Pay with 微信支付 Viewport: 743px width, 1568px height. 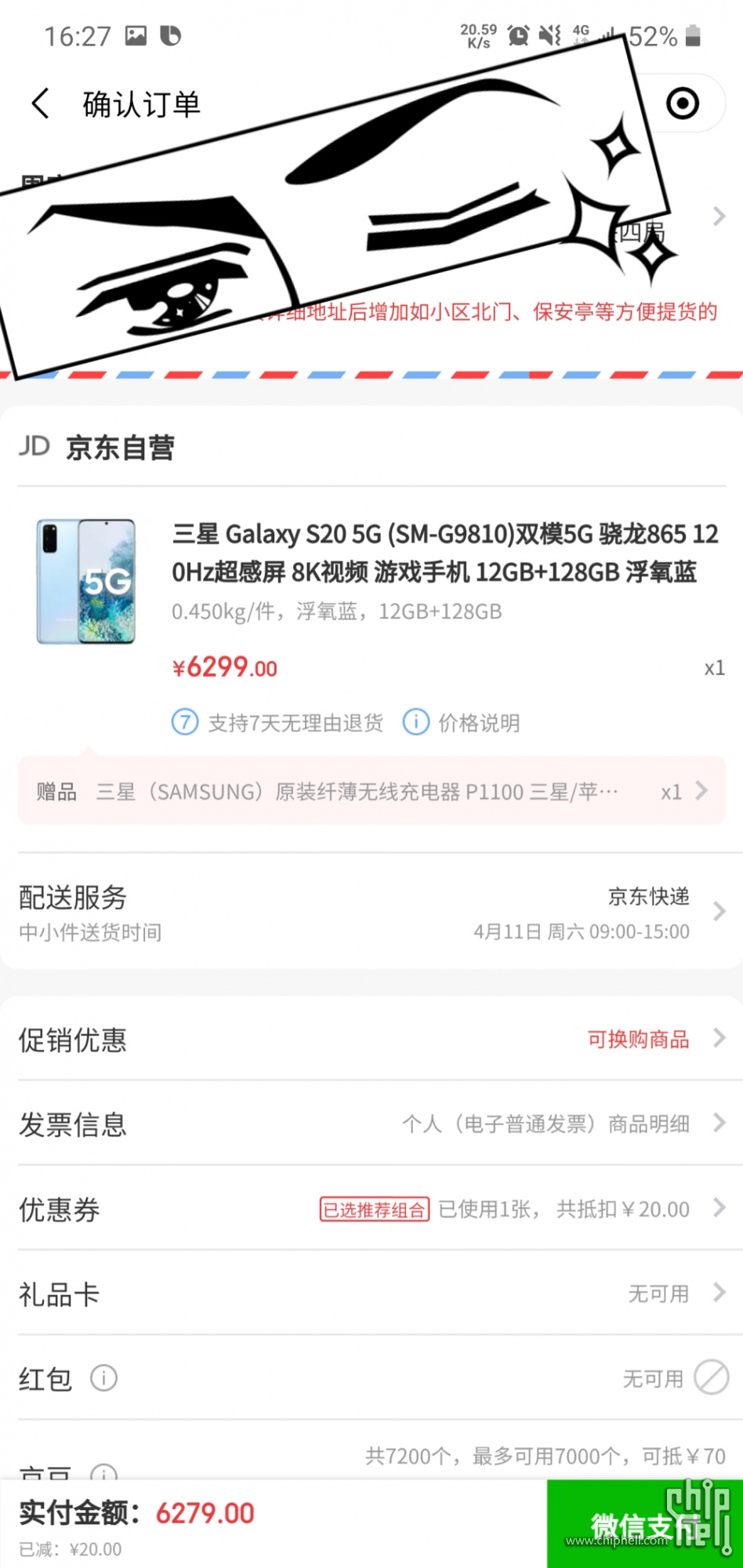[x=644, y=1524]
